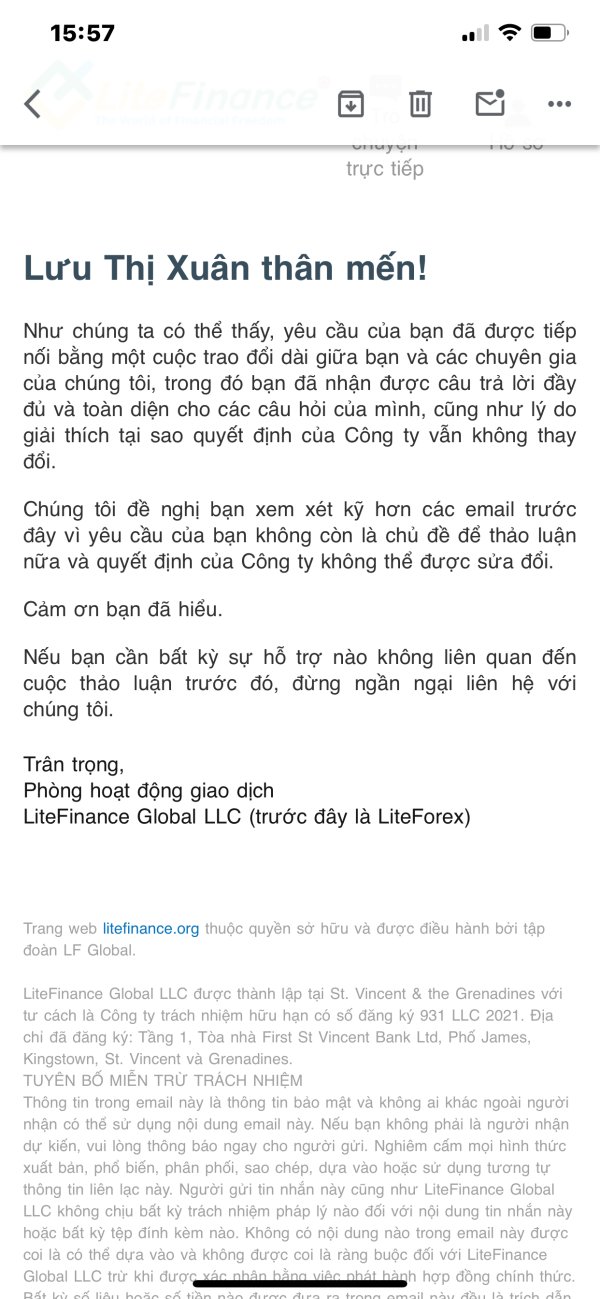Archive this email
The width and height of the screenshot is (600, 1299).
tap(351, 103)
